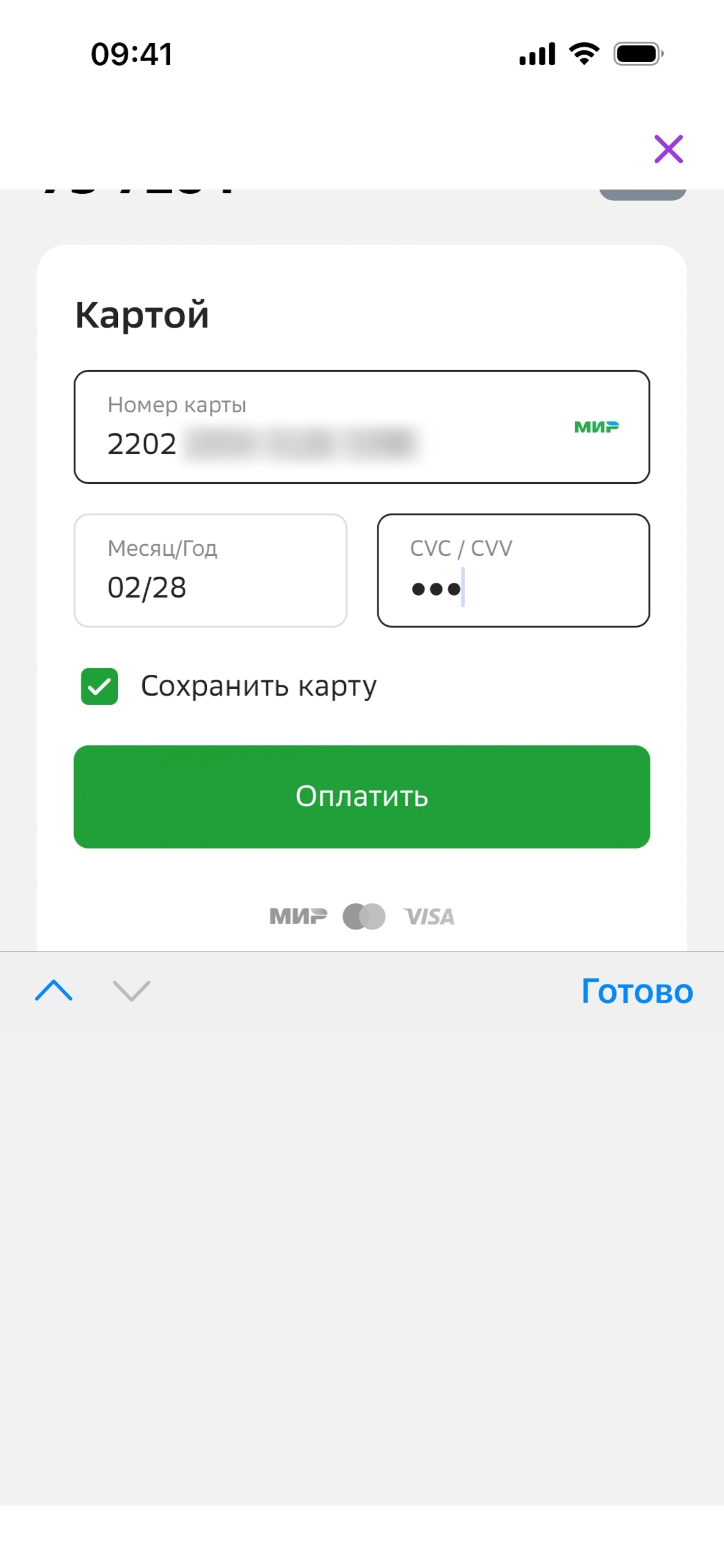This screenshot has height=1568, width=724.
Task: Tap the Месяц/Год expiry field
Action: (x=210, y=571)
